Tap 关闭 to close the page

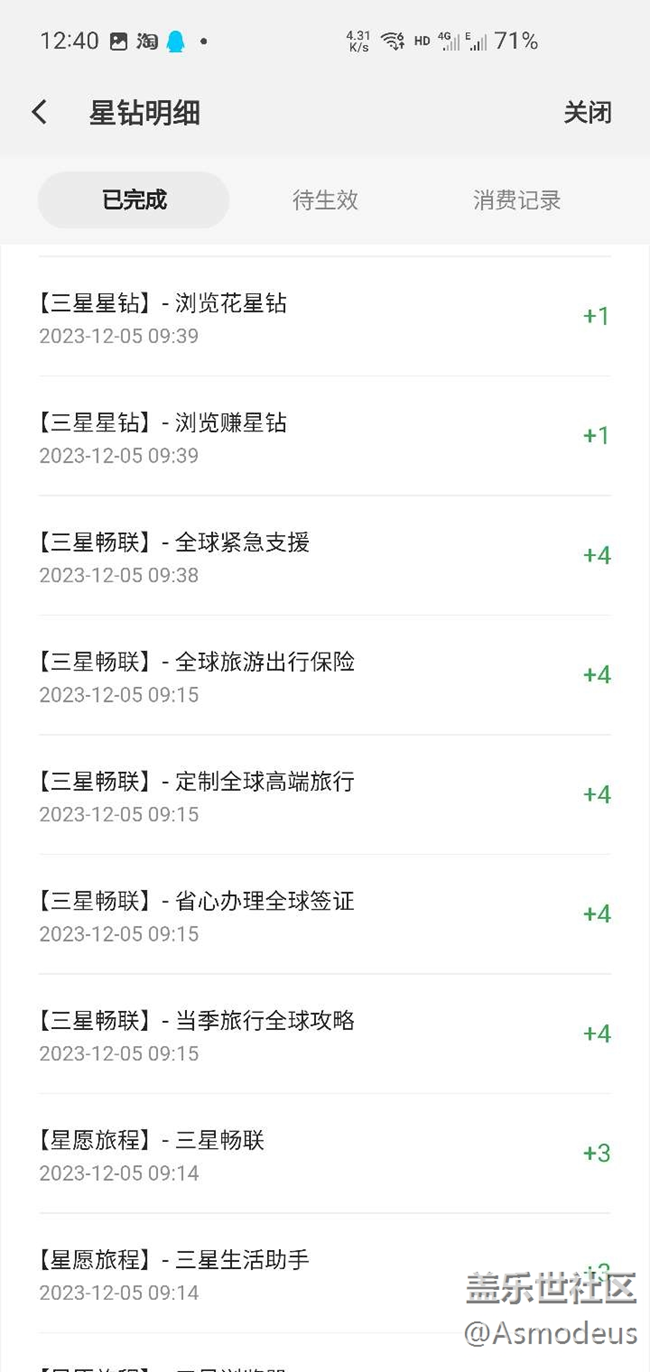[587, 113]
